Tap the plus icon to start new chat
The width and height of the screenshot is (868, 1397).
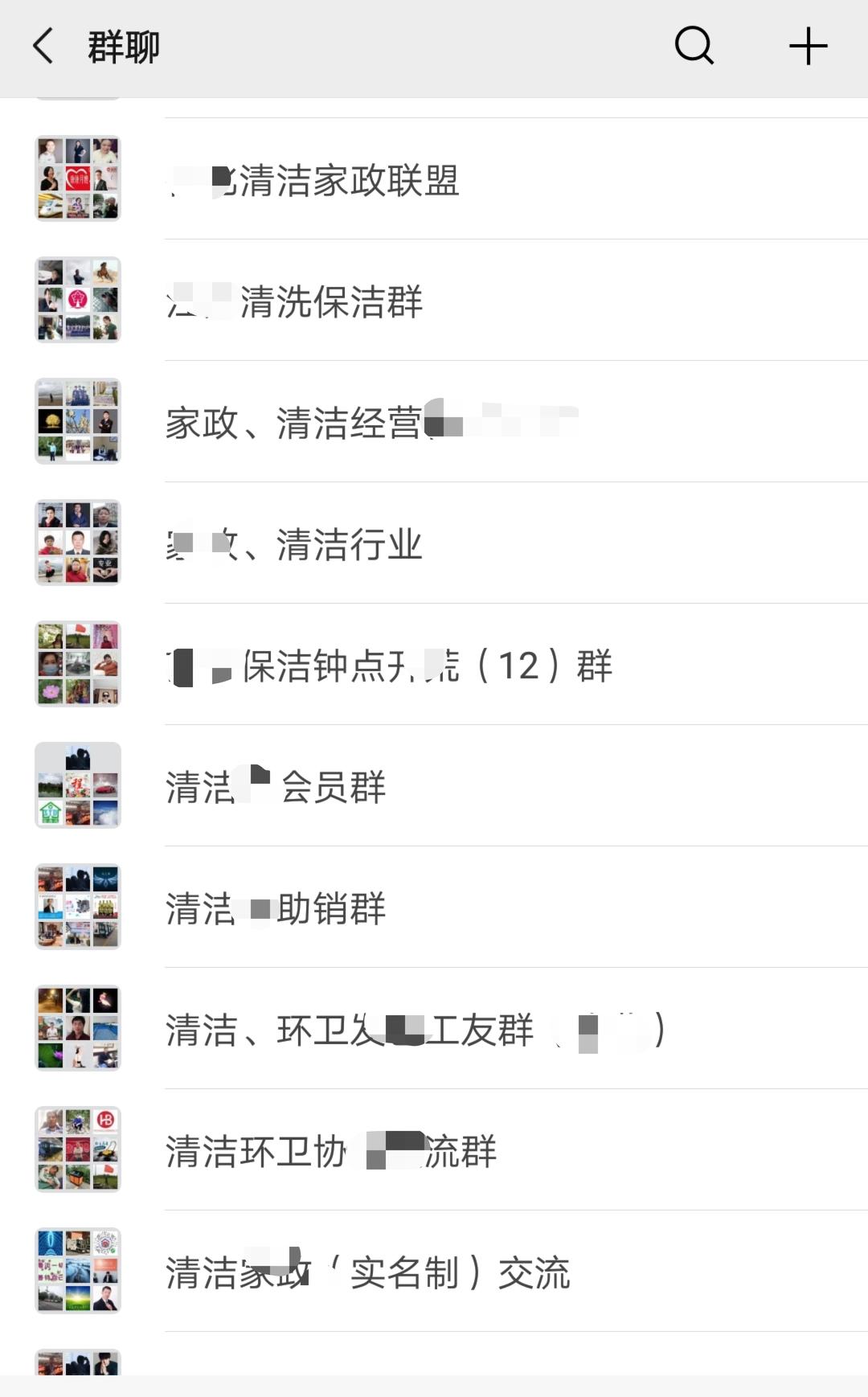coord(807,47)
